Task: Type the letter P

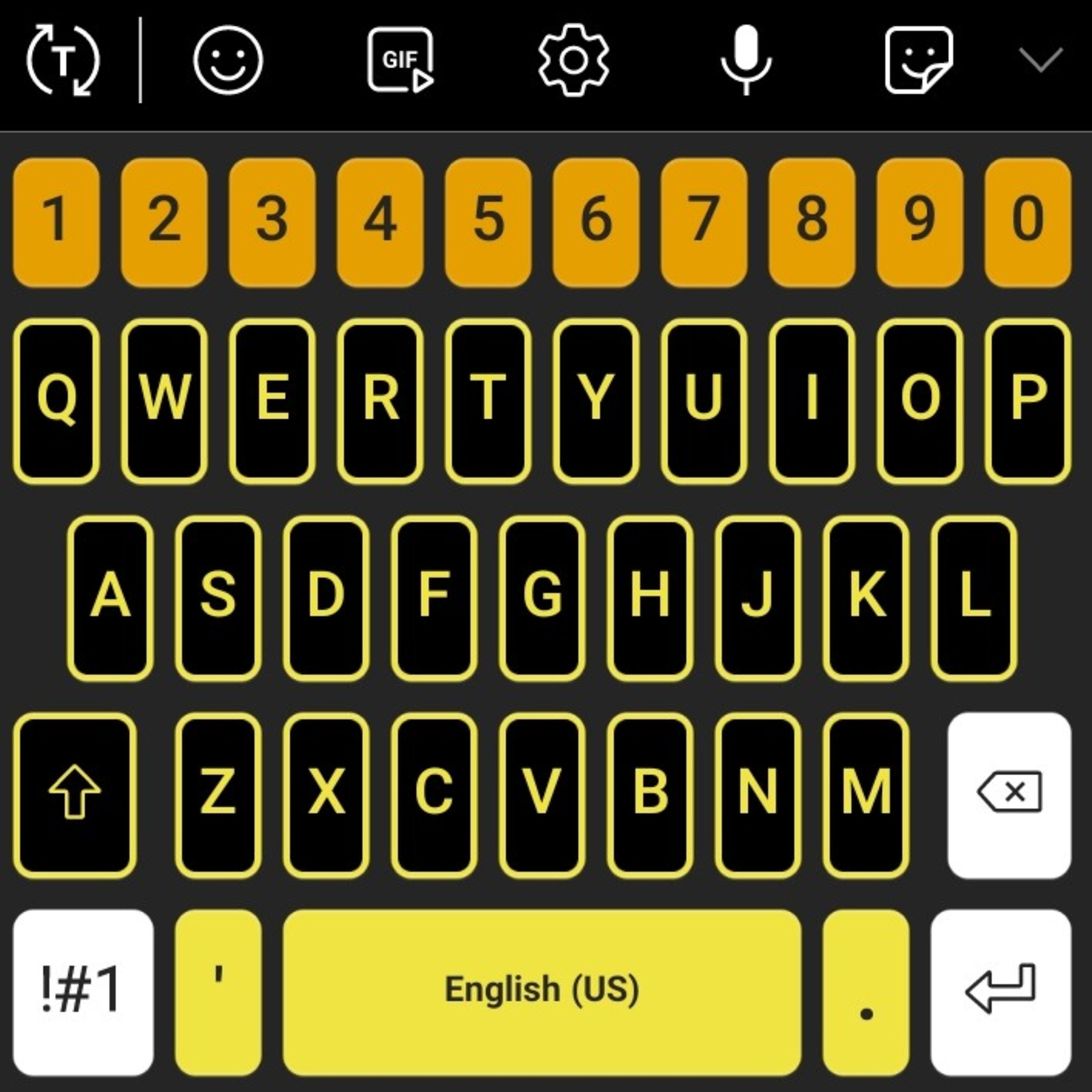Action: pos(1028,401)
